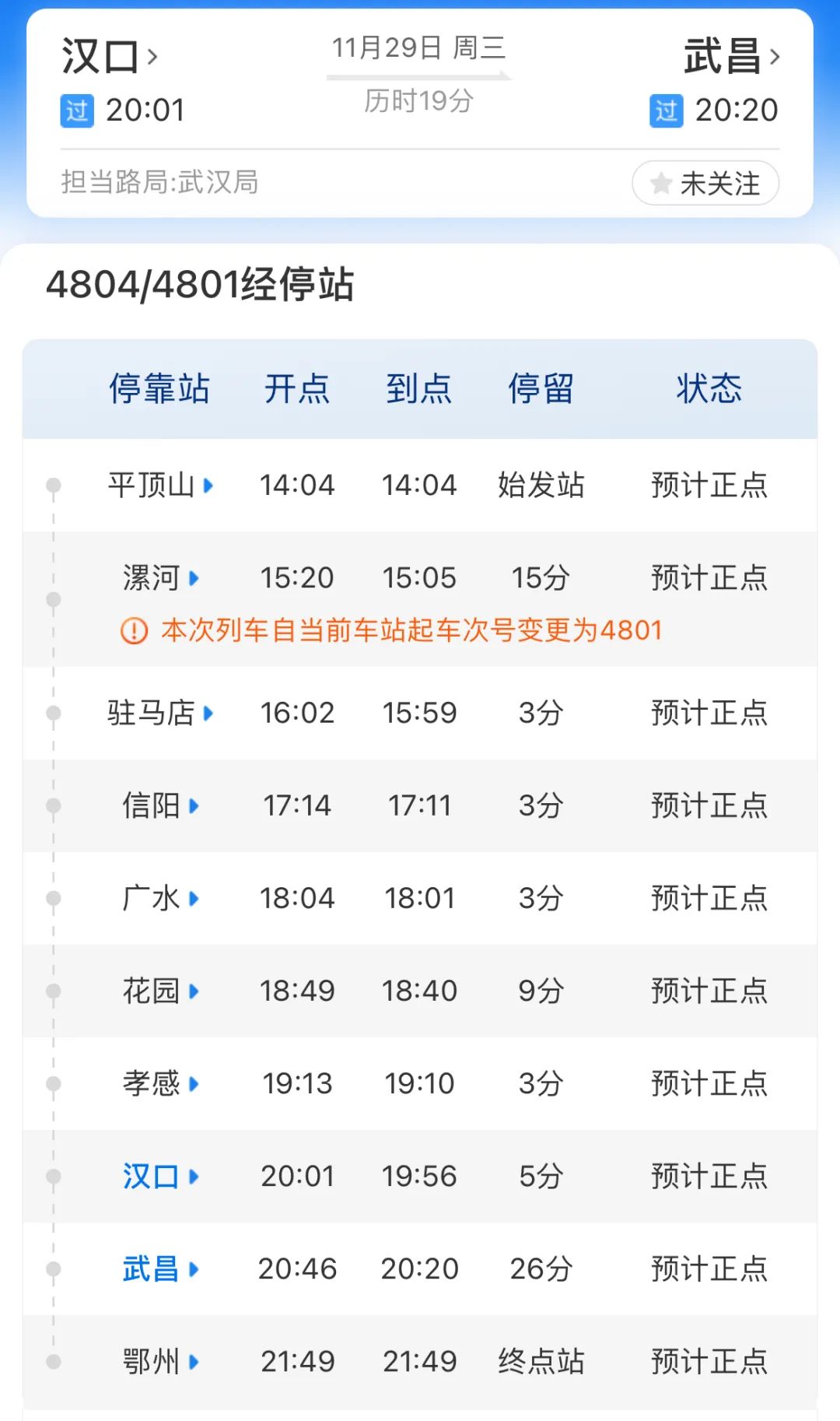Tap the 未关注 follow button
Viewport: 840px width, 1421px height.
705,184
